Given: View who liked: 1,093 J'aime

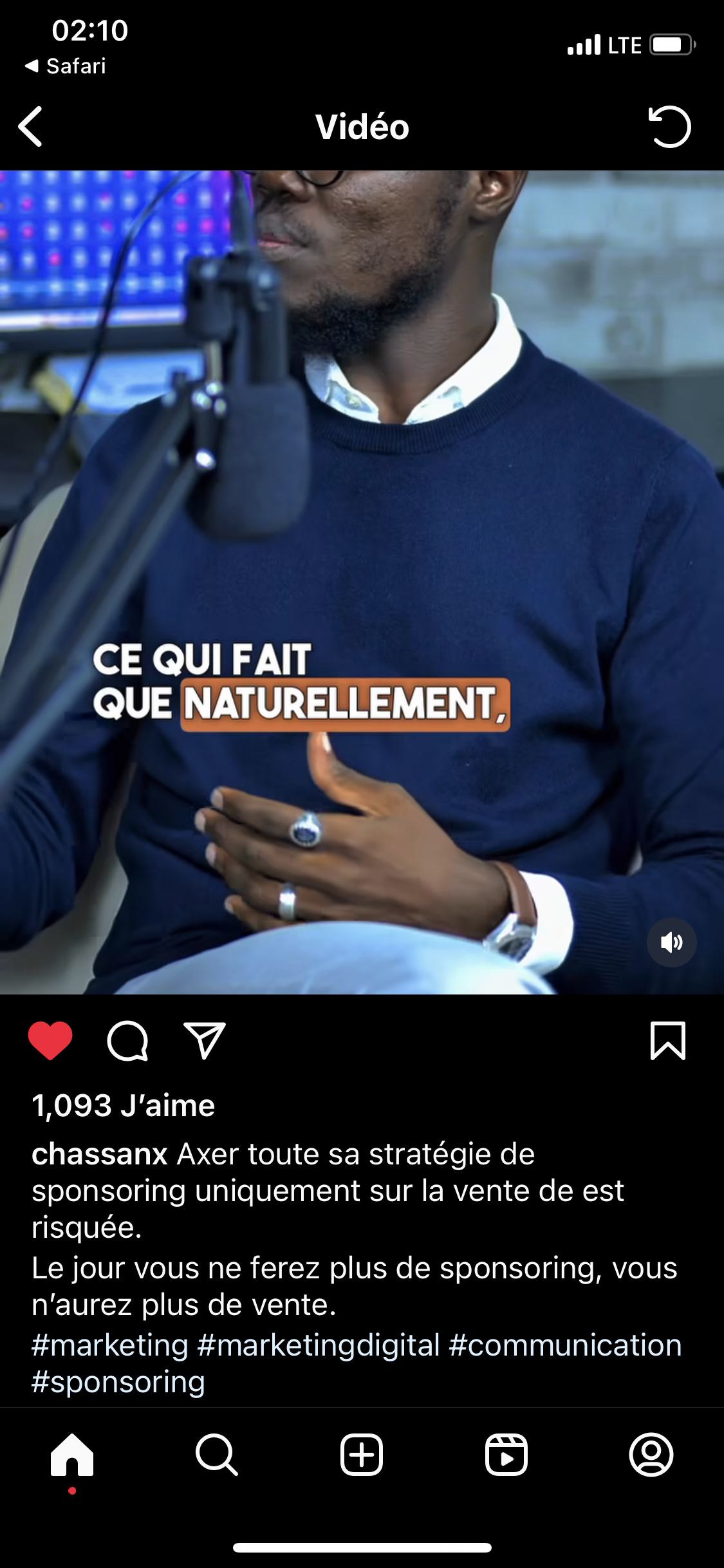Looking at the screenshot, I should [124, 1106].
